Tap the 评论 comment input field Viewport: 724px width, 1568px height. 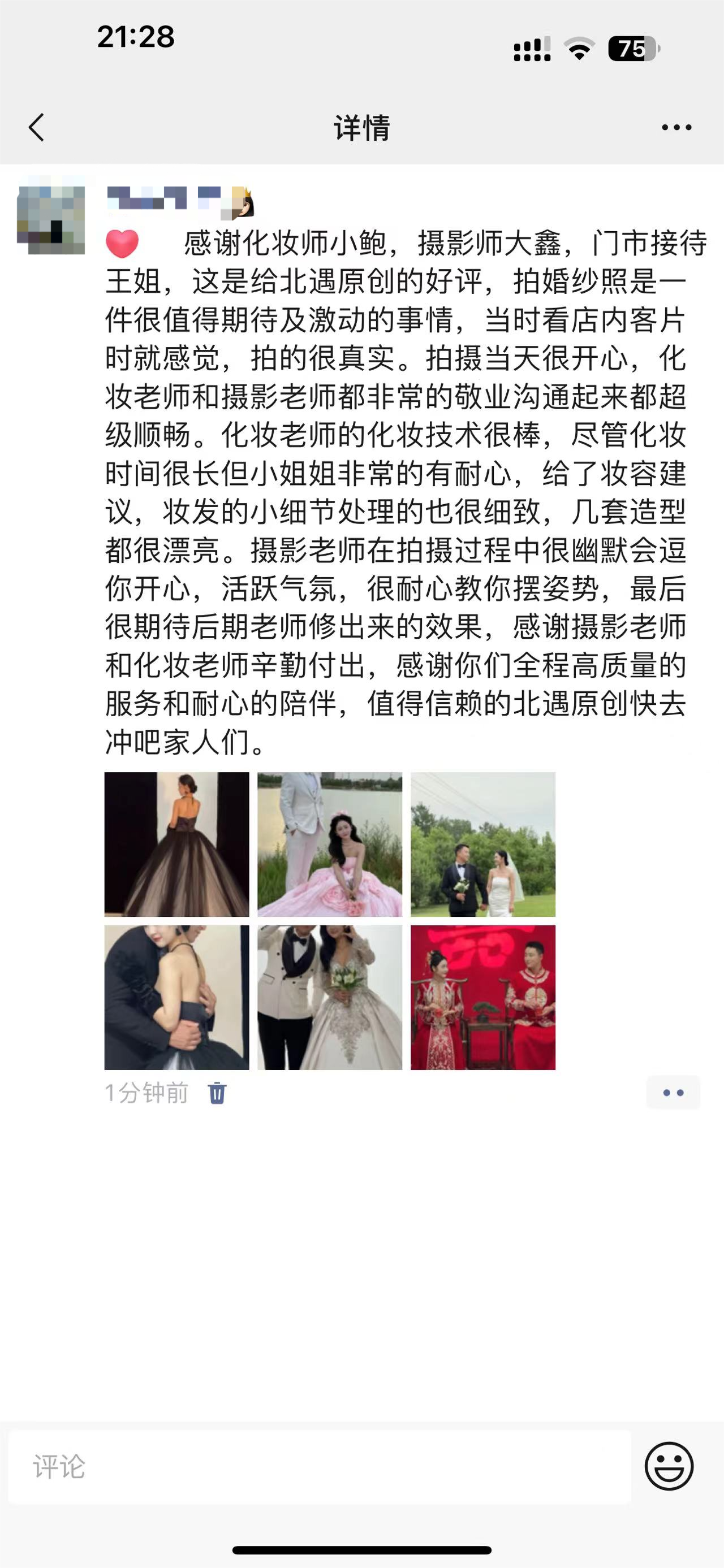(320, 1467)
